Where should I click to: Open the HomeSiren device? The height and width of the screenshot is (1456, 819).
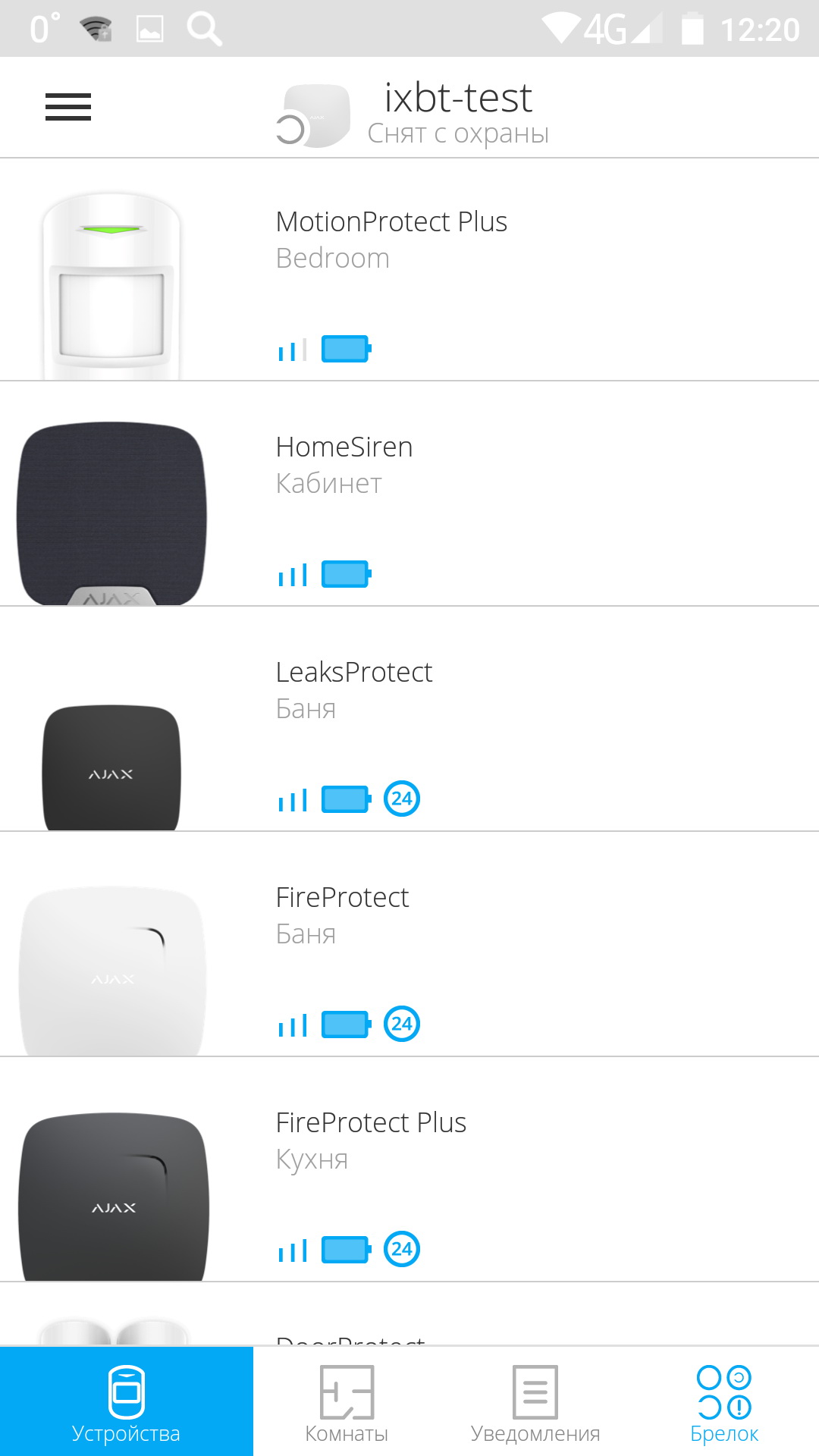click(409, 494)
